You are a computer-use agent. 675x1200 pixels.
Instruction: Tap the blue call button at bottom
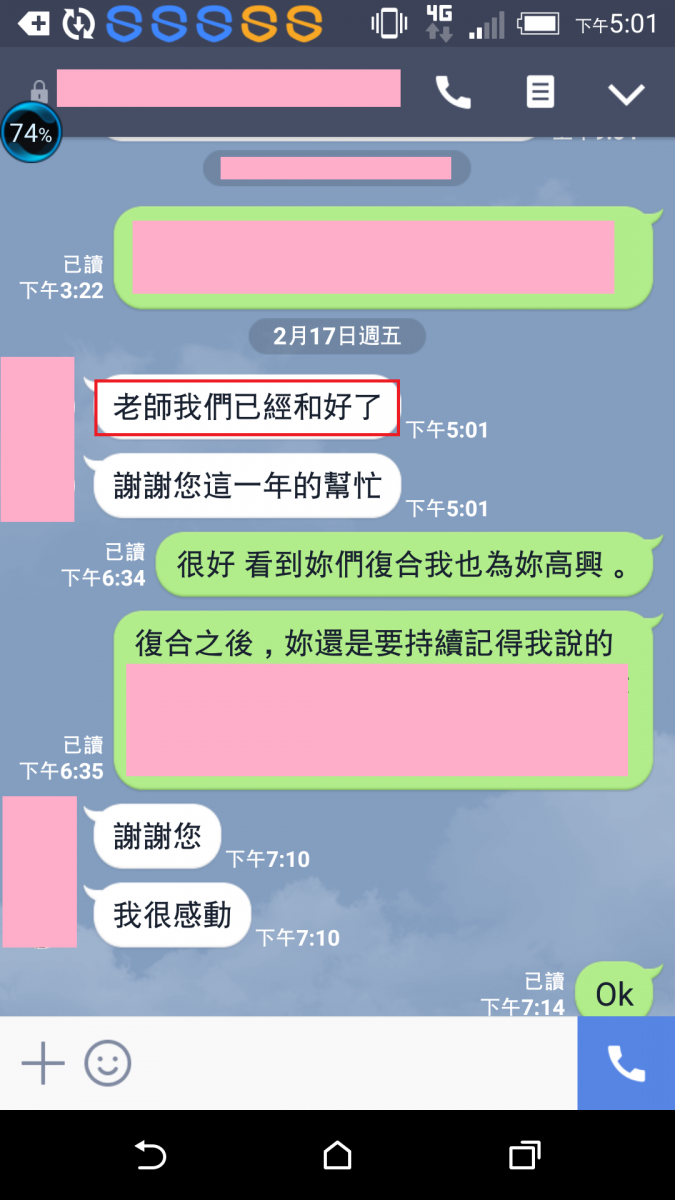coord(626,1063)
